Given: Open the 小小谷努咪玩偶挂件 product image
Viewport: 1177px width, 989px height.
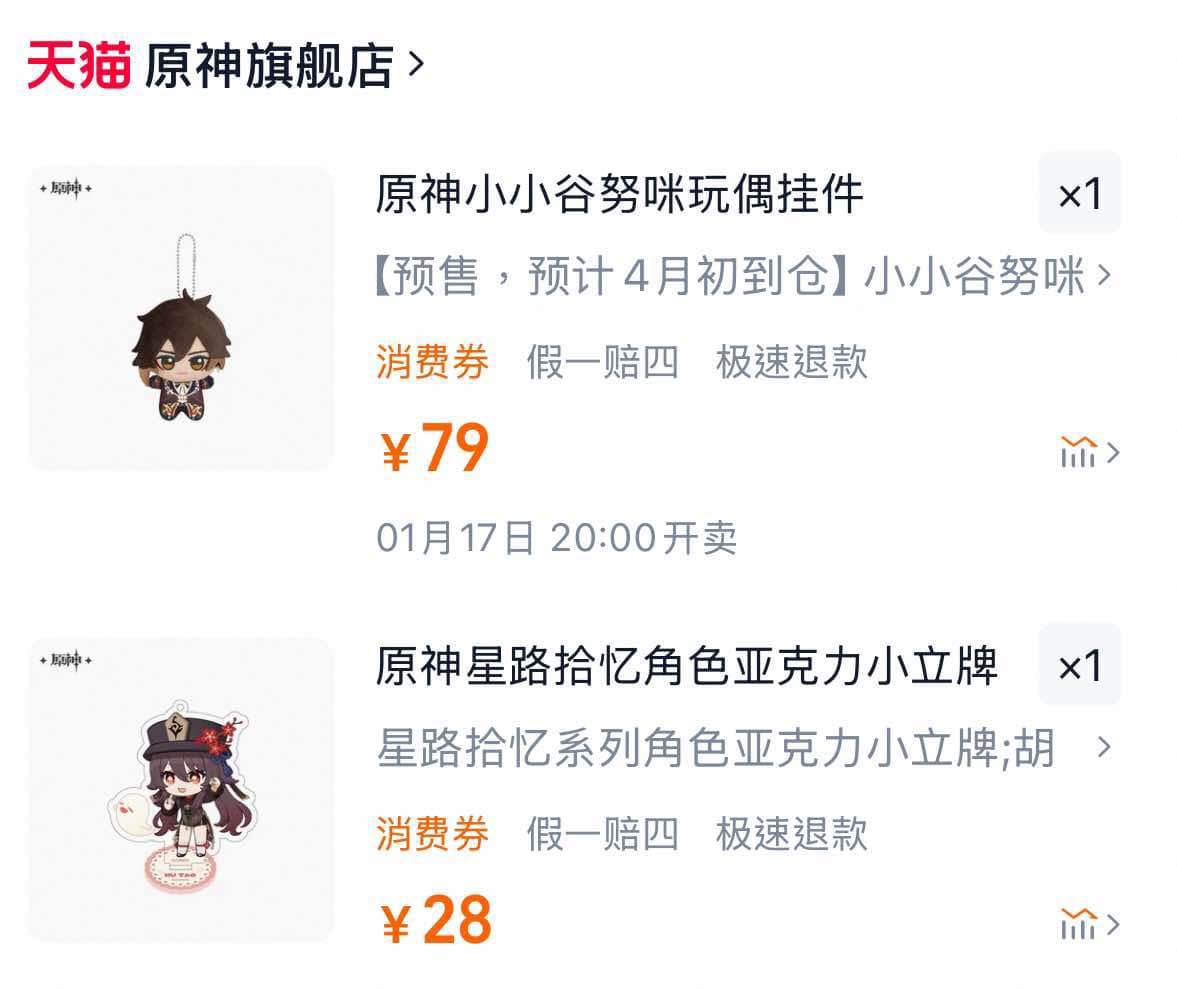Looking at the screenshot, I should point(181,318).
